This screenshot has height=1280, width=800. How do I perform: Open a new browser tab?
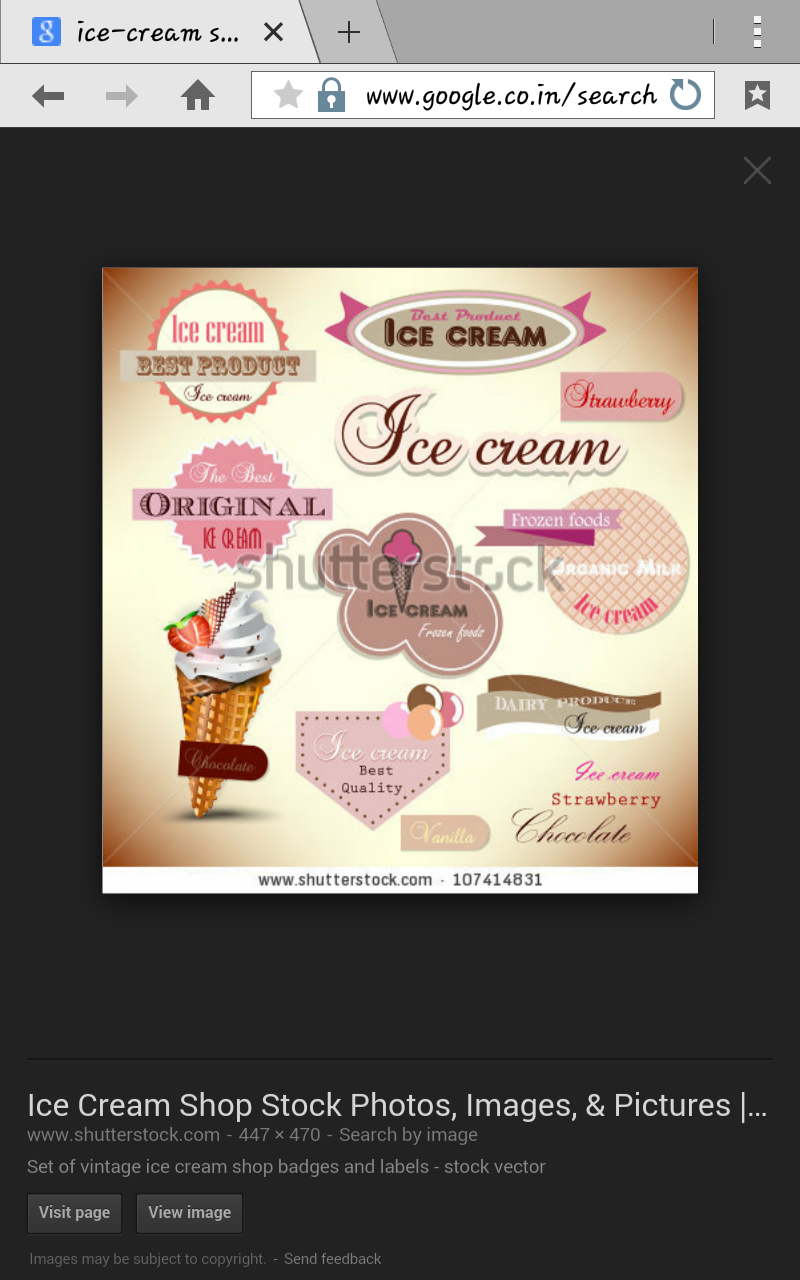tap(348, 32)
